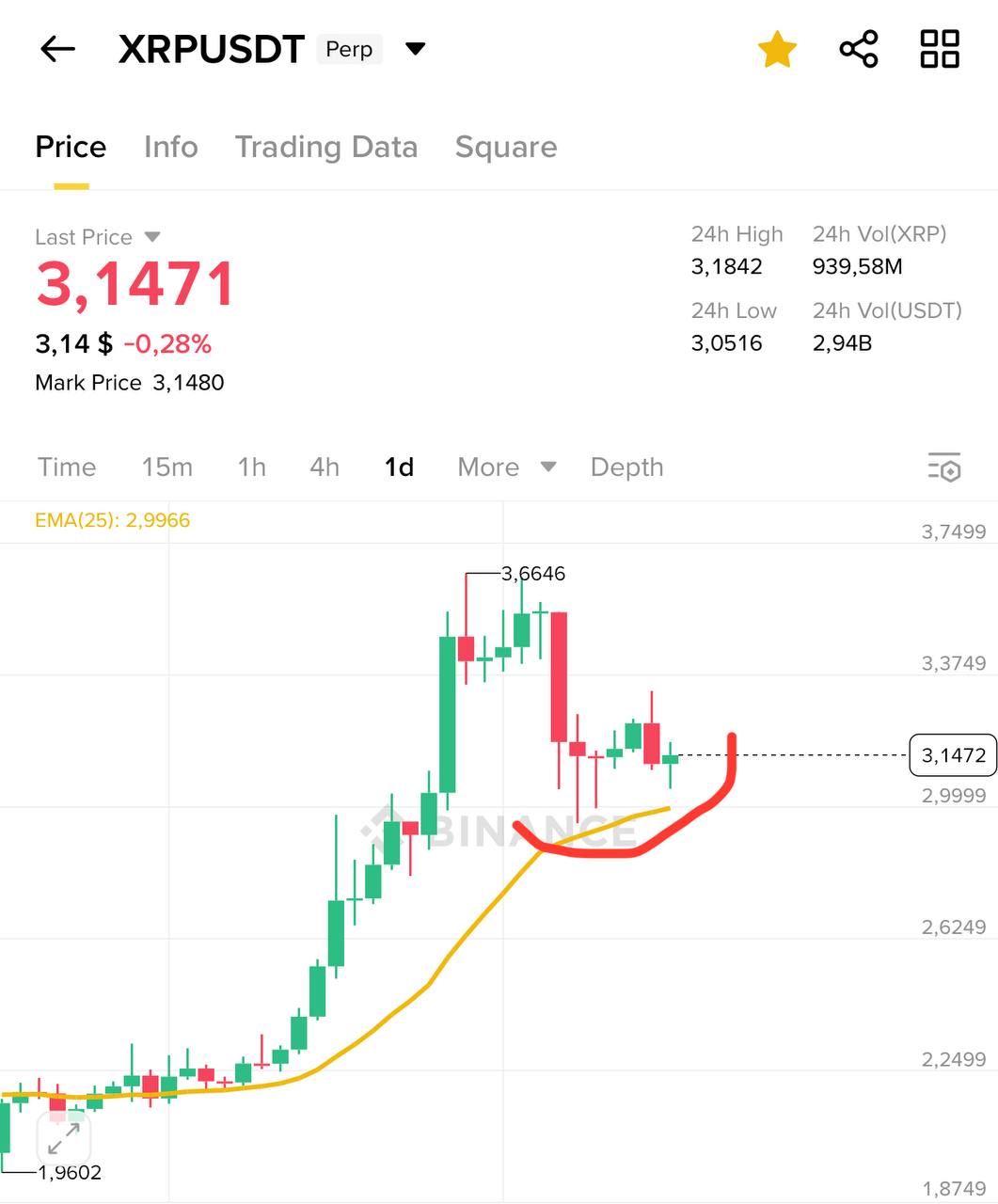Switch chart interval to 15m
Screen dimensions: 998x1204
point(166,467)
